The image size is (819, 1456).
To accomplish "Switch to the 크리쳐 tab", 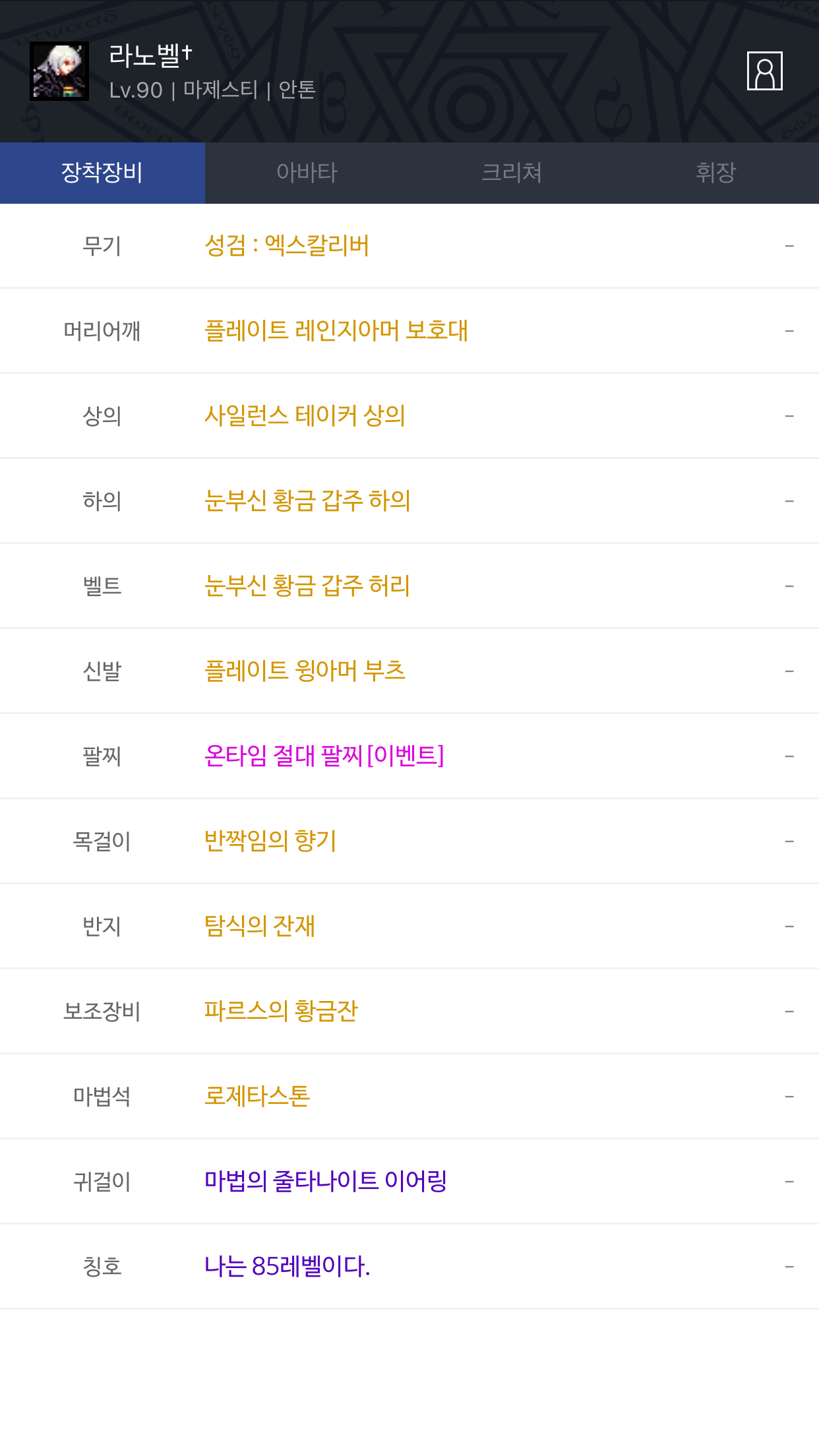I will click(x=512, y=173).
